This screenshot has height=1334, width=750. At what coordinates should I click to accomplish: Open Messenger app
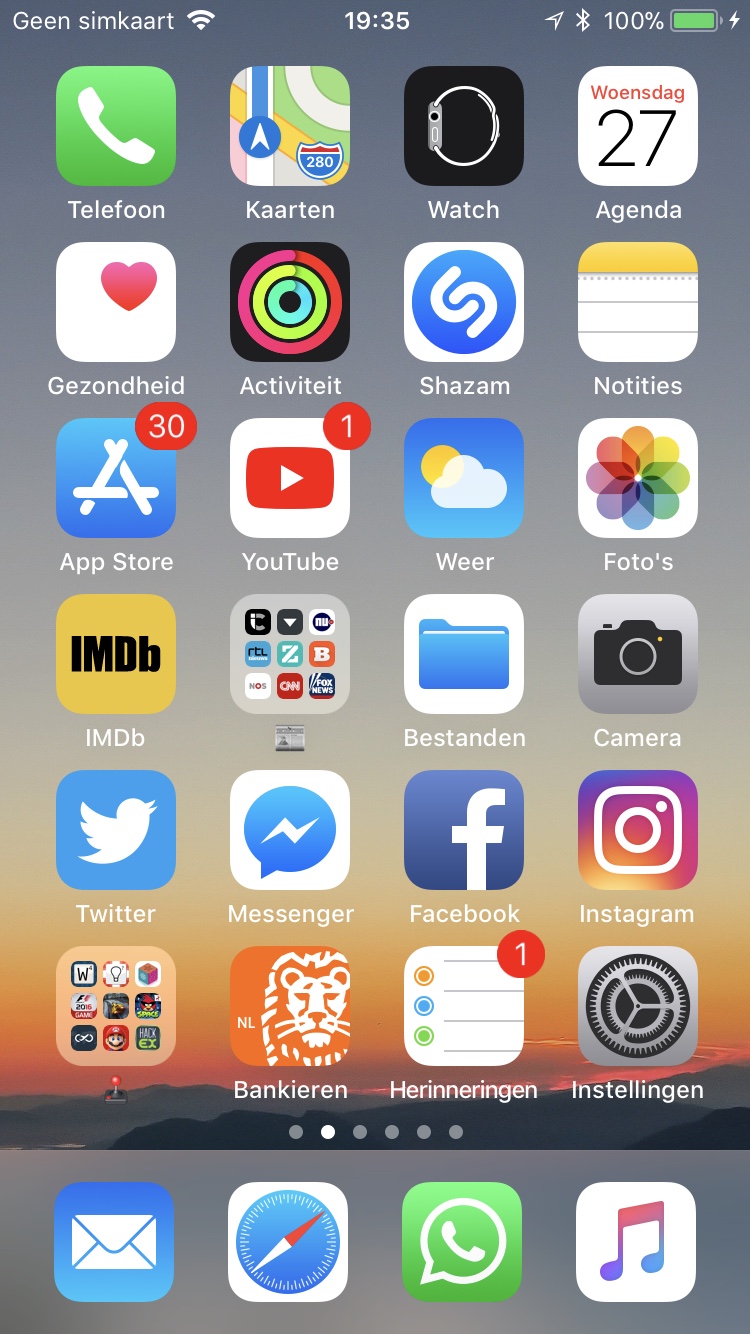290,830
